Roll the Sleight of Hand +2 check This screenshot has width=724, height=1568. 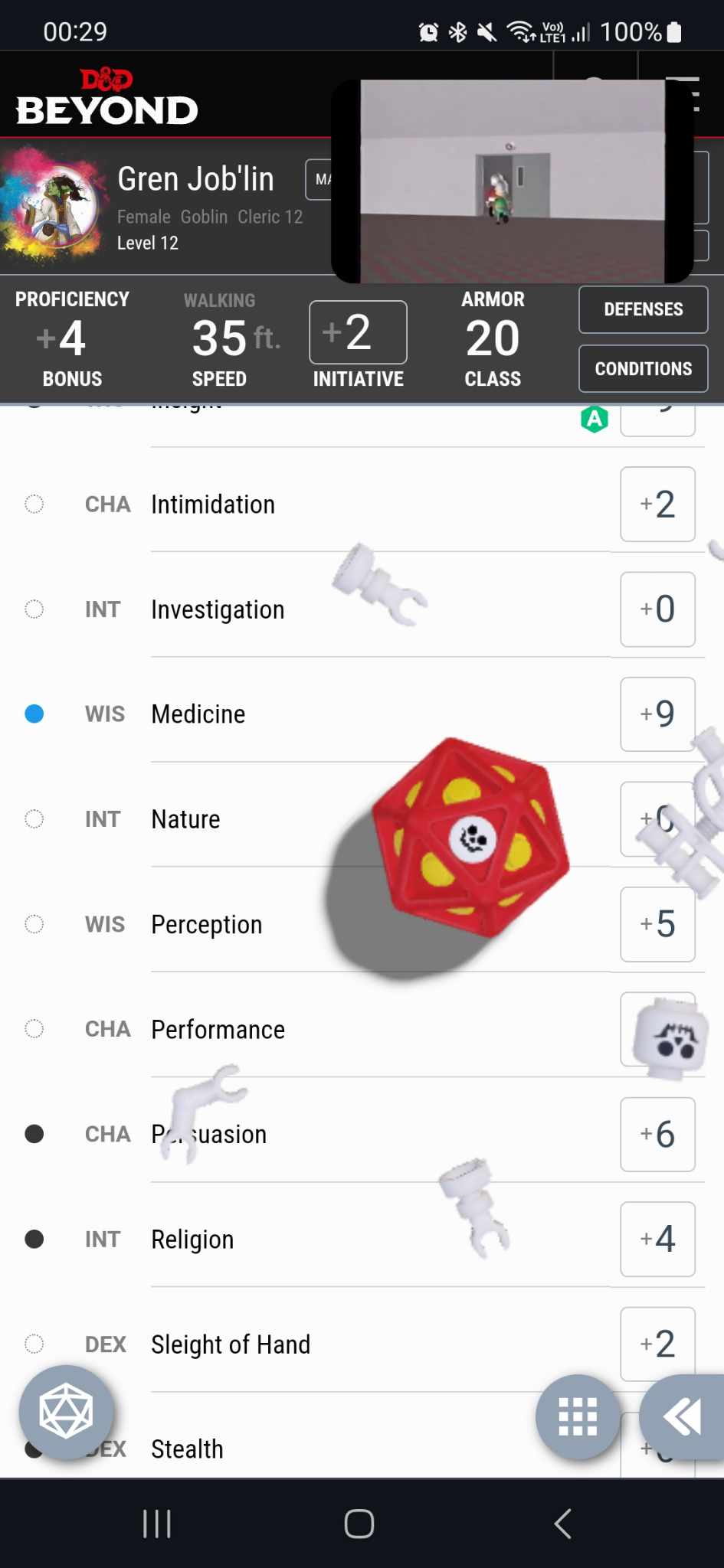click(657, 1344)
